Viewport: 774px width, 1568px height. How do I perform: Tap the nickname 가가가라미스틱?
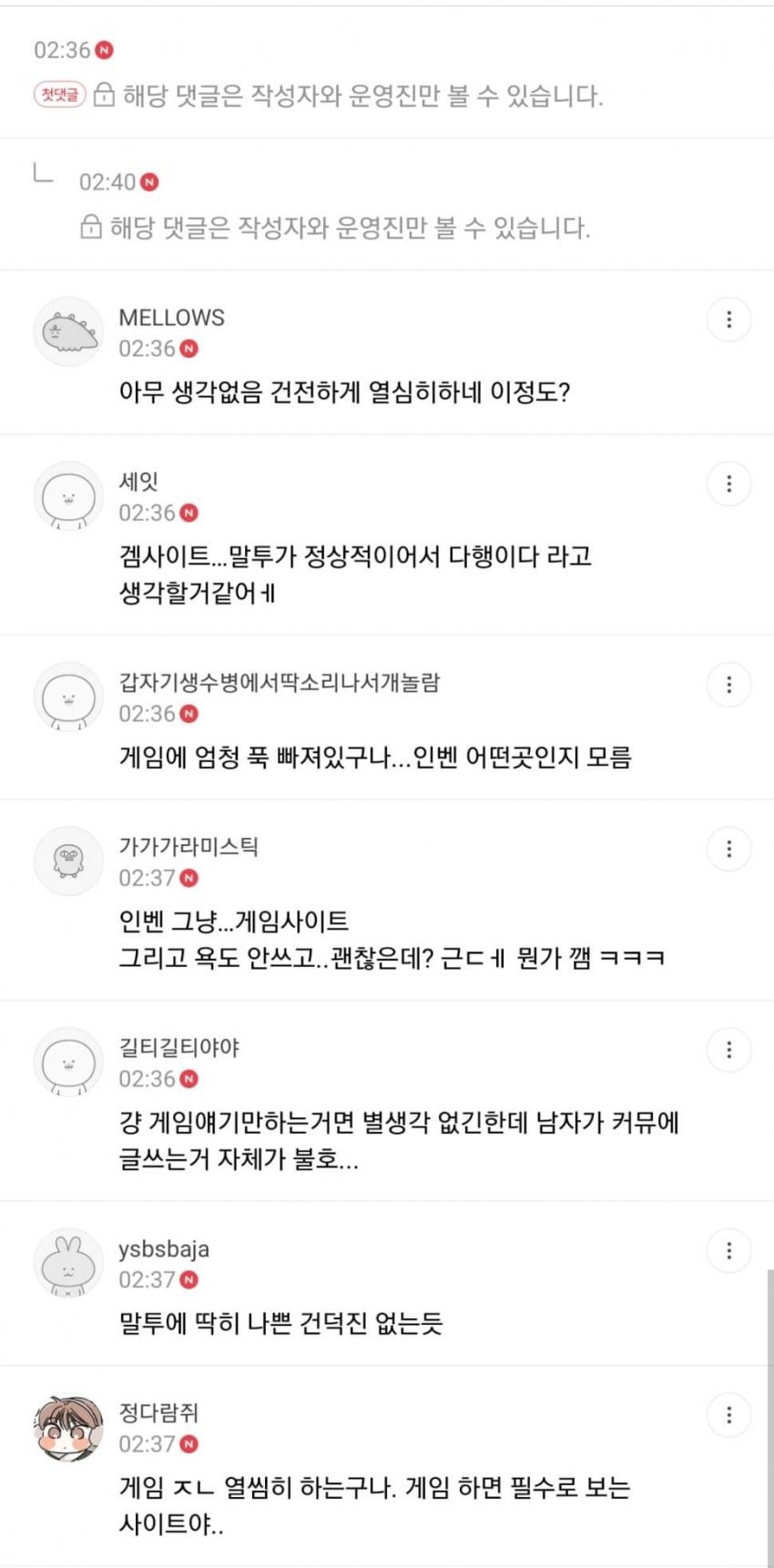pos(188,846)
